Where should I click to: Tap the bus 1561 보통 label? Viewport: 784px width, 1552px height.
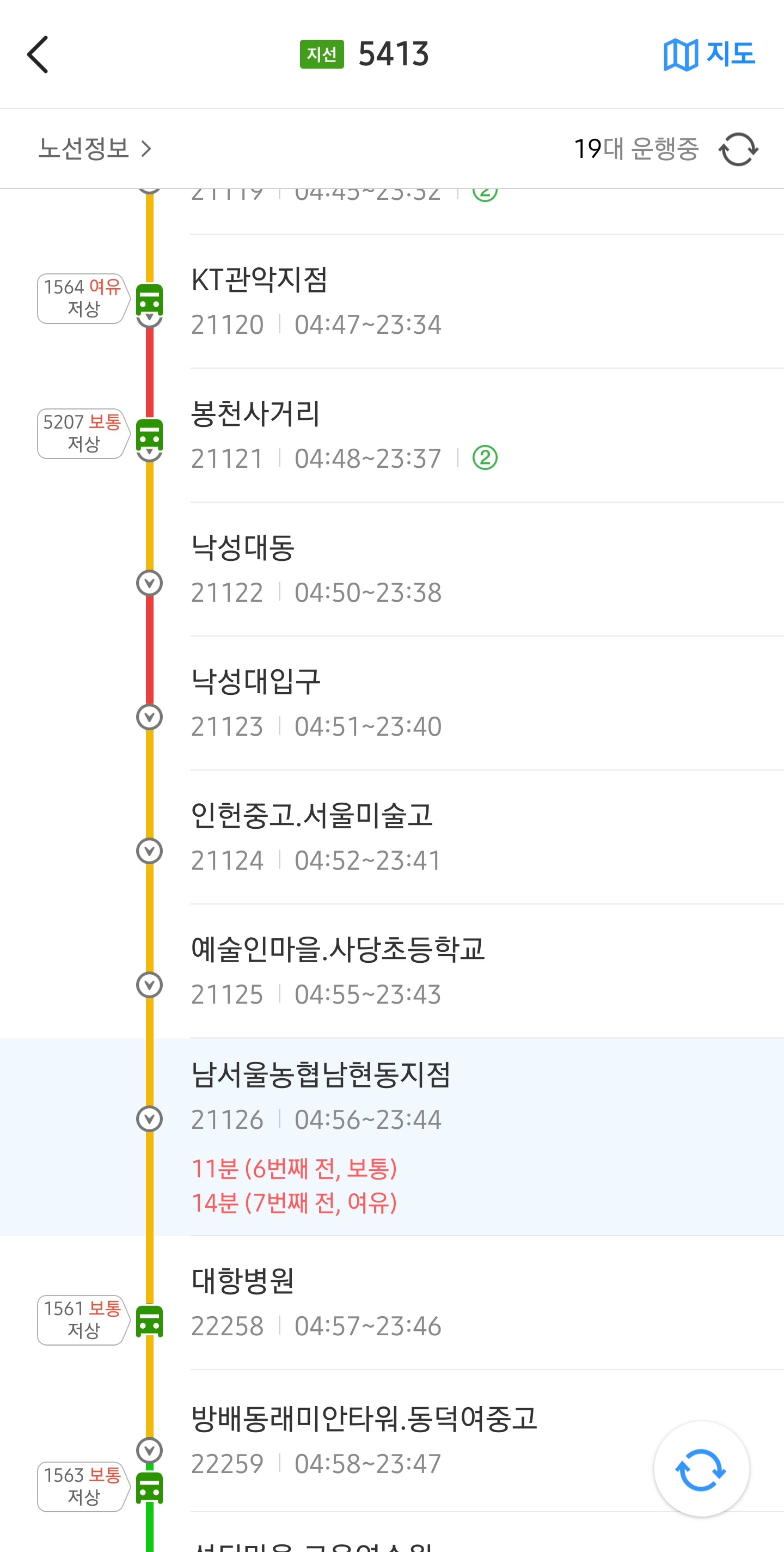click(83, 1319)
